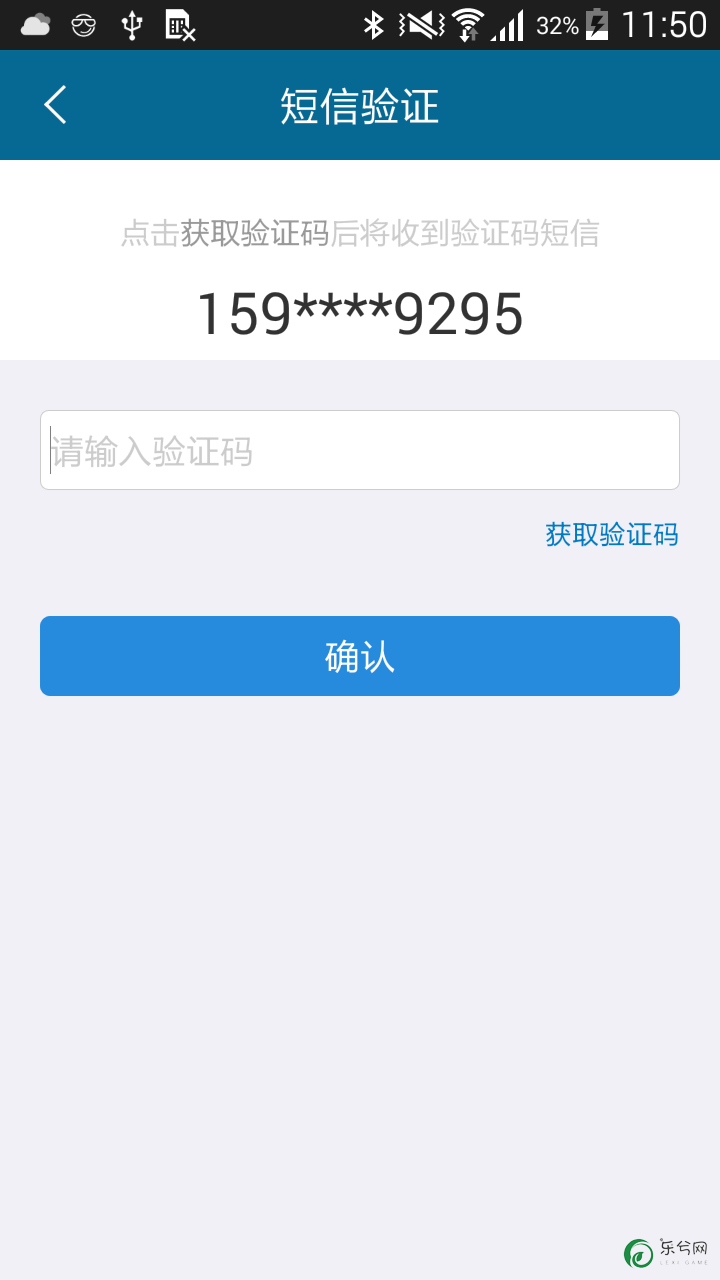
Task: Go back using the header arrow
Action: tap(55, 105)
